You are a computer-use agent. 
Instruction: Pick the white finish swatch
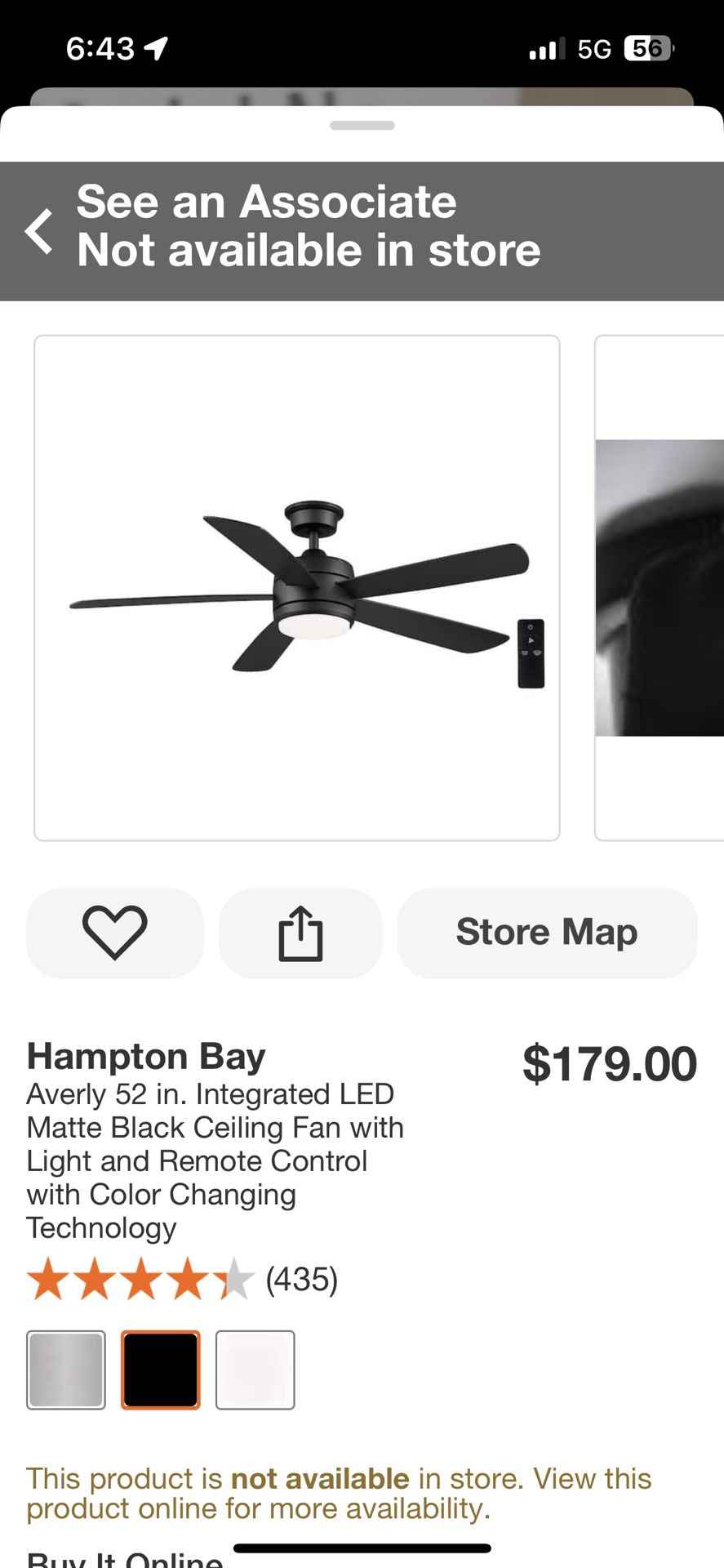coord(255,1370)
